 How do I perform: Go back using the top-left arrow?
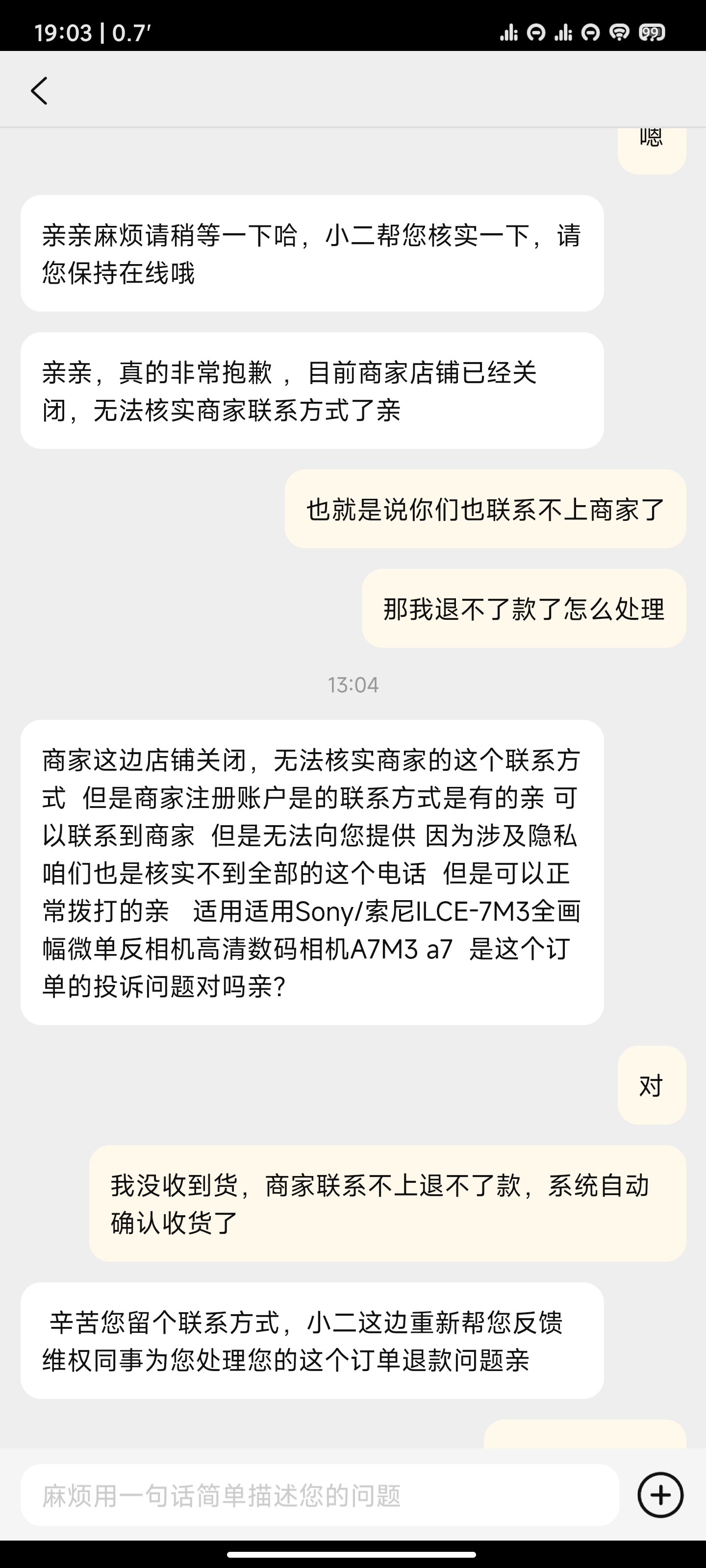coord(39,91)
